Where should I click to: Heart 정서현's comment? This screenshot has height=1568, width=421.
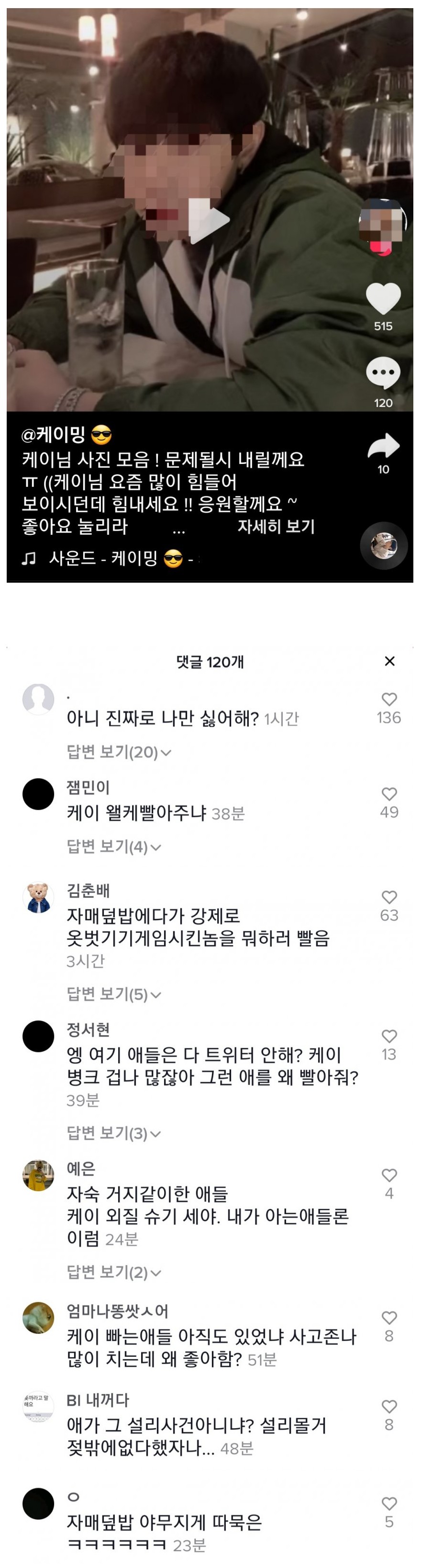coord(389,1036)
